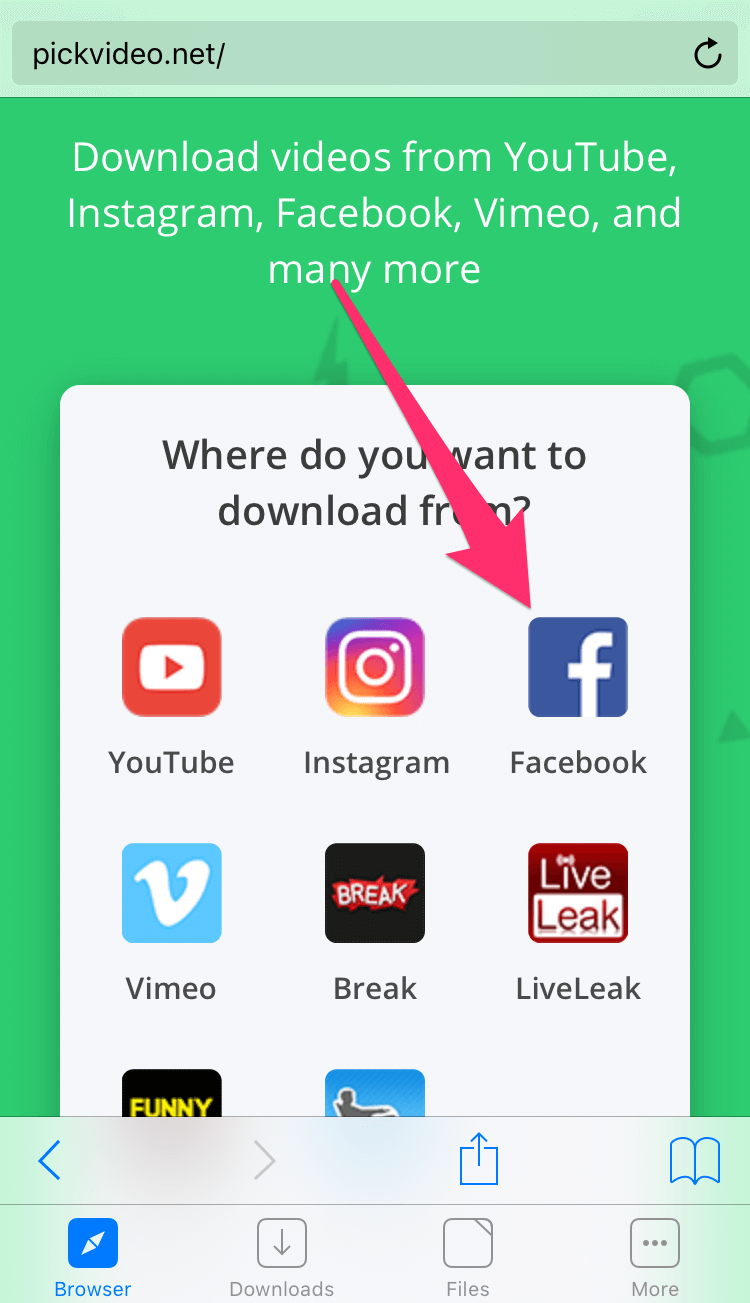Switch to the Downloads tab
The image size is (750, 1303).
click(x=282, y=1256)
